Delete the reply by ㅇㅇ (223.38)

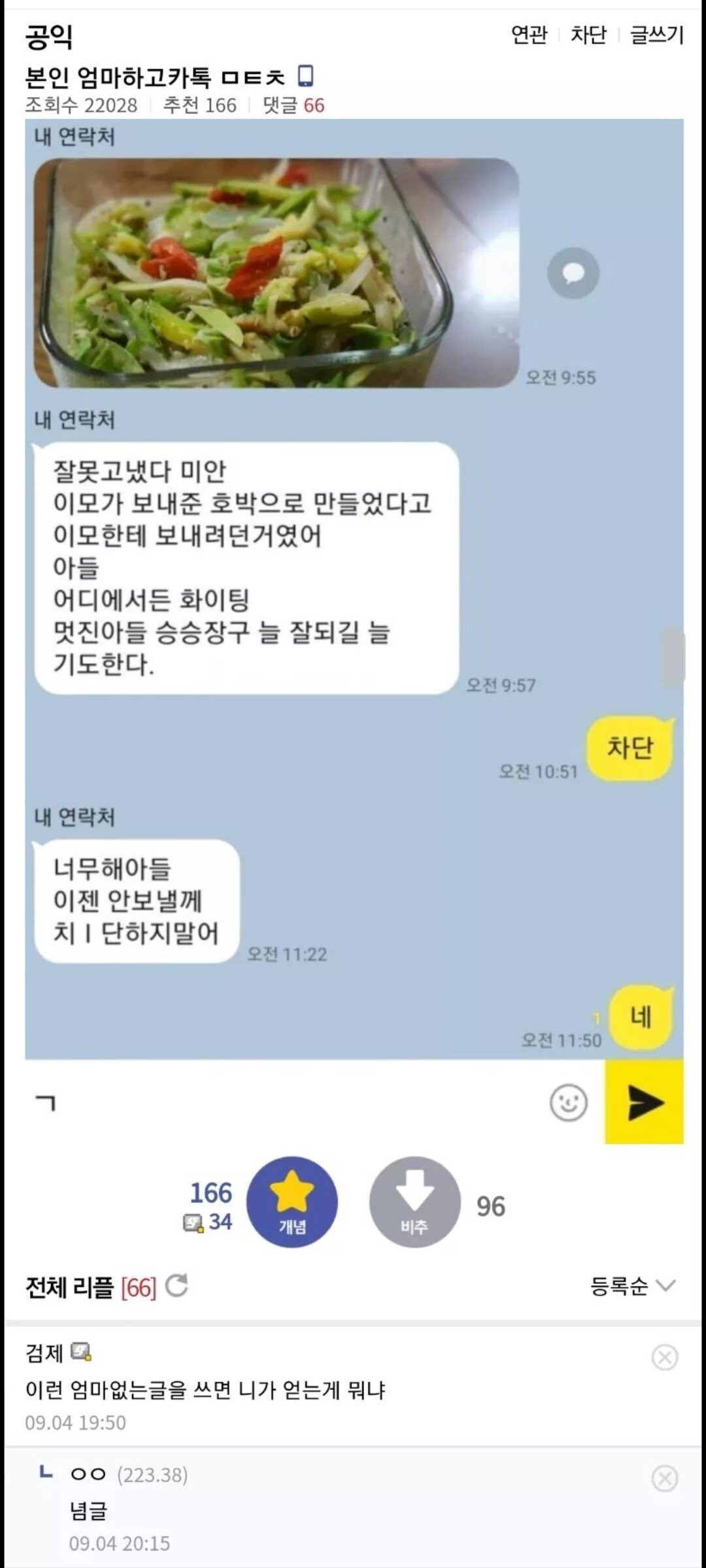click(664, 1478)
